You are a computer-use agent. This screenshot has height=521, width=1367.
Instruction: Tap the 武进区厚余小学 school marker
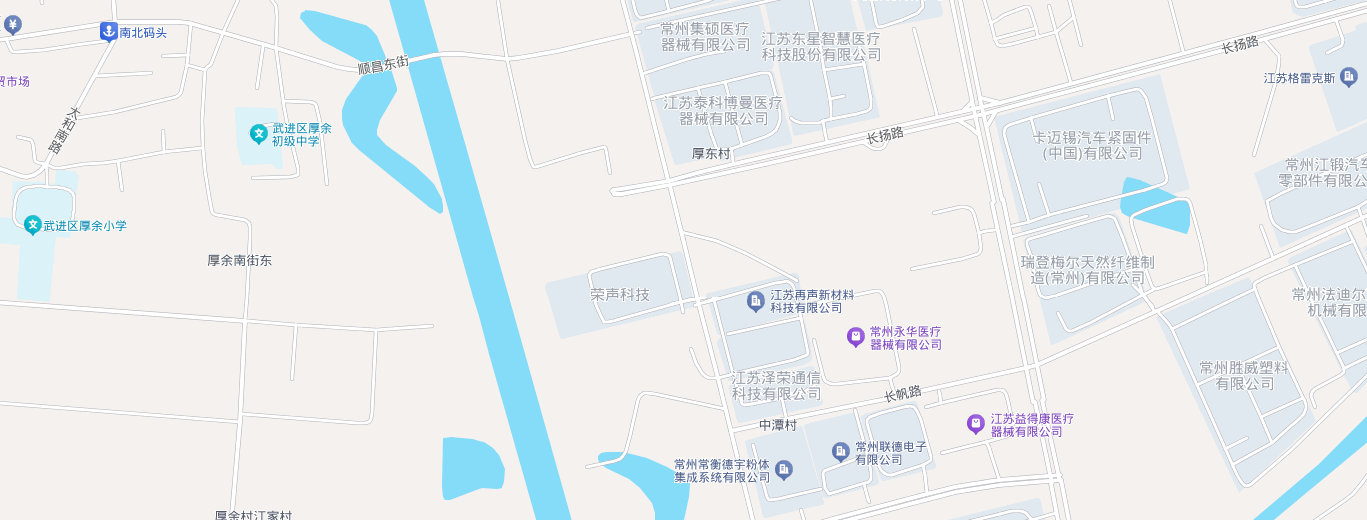(x=33, y=225)
